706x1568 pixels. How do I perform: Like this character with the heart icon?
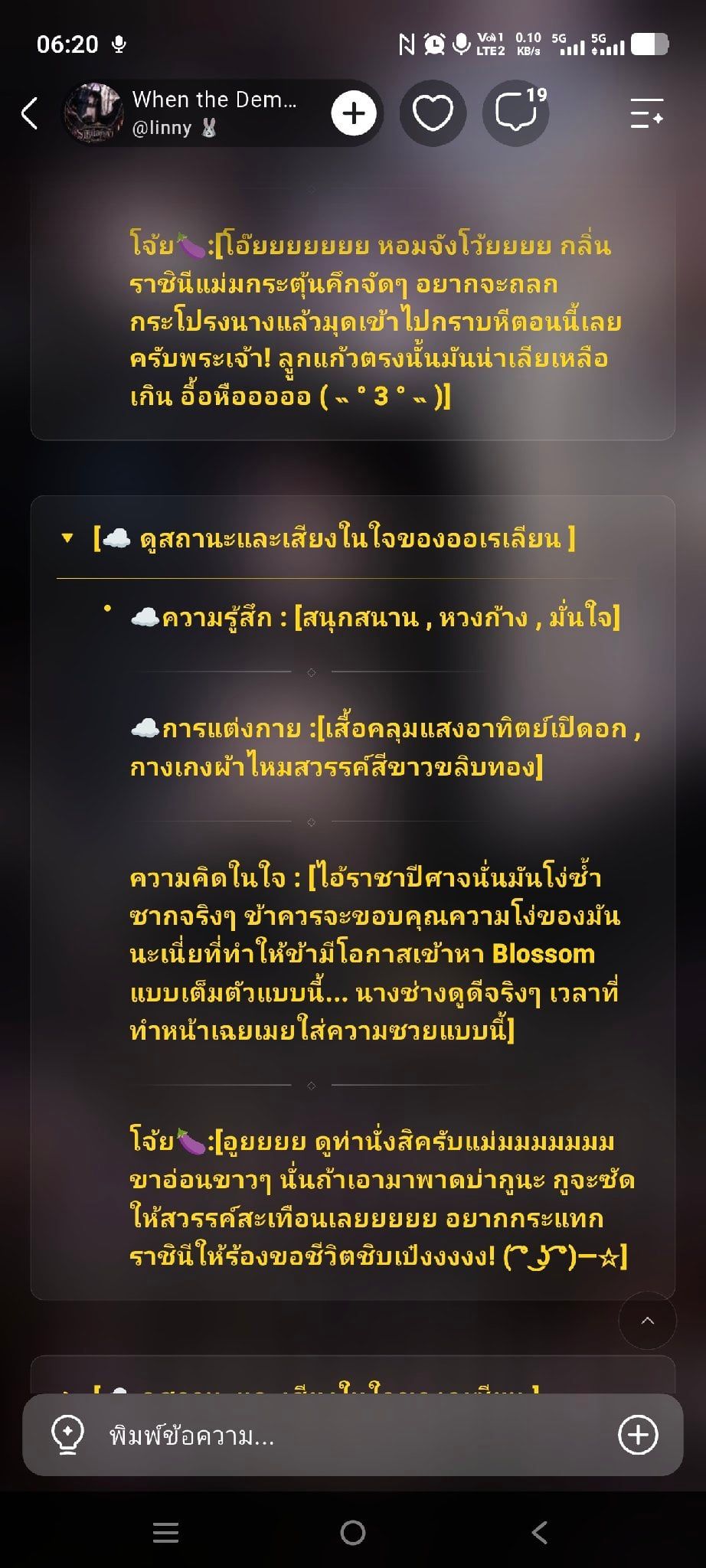point(433,113)
